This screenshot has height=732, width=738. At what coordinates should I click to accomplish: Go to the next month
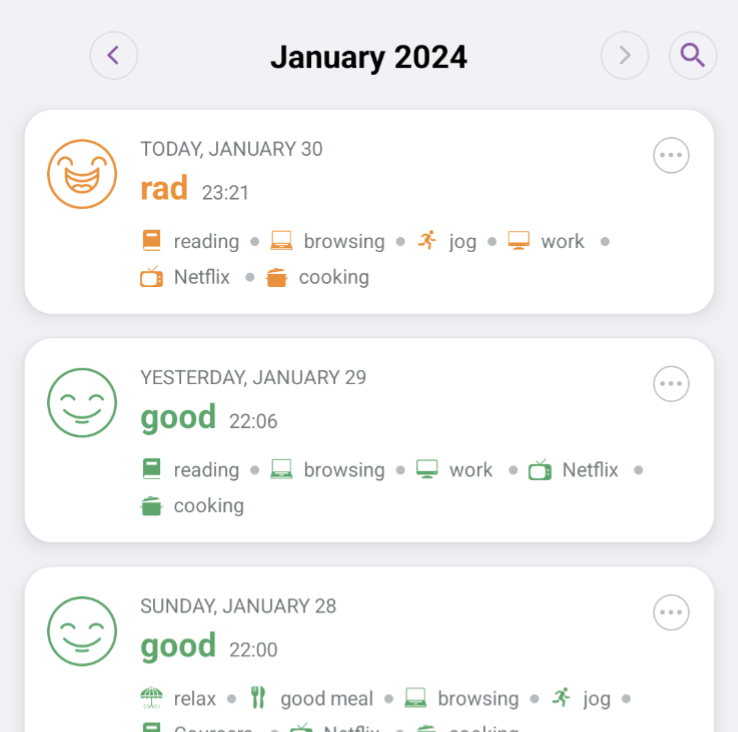[624, 56]
